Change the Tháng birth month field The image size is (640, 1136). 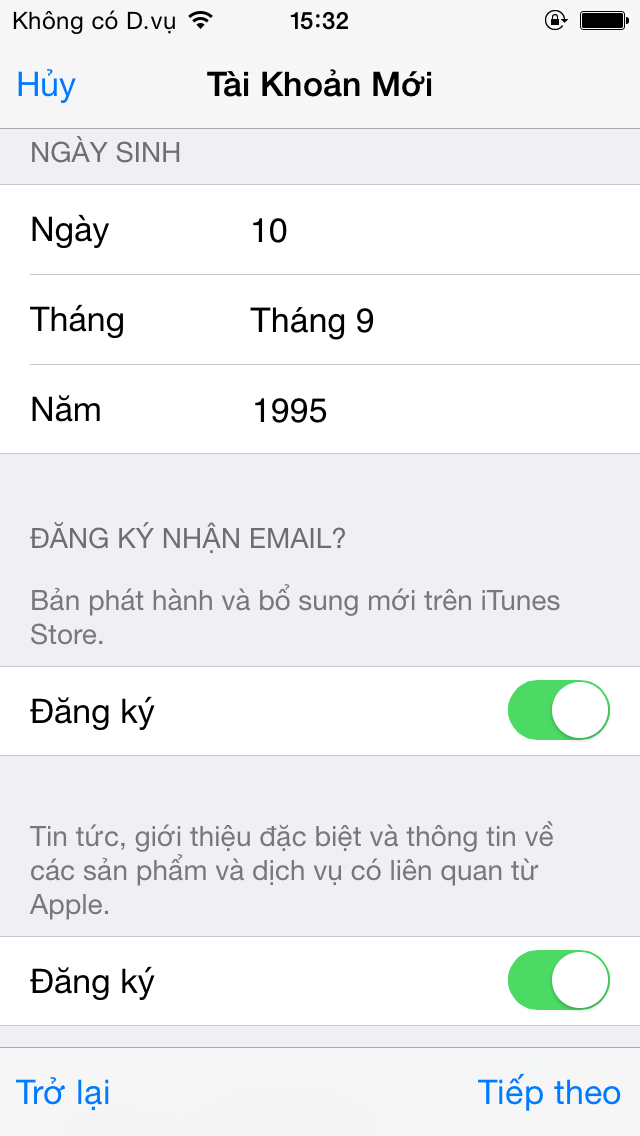[x=320, y=320]
